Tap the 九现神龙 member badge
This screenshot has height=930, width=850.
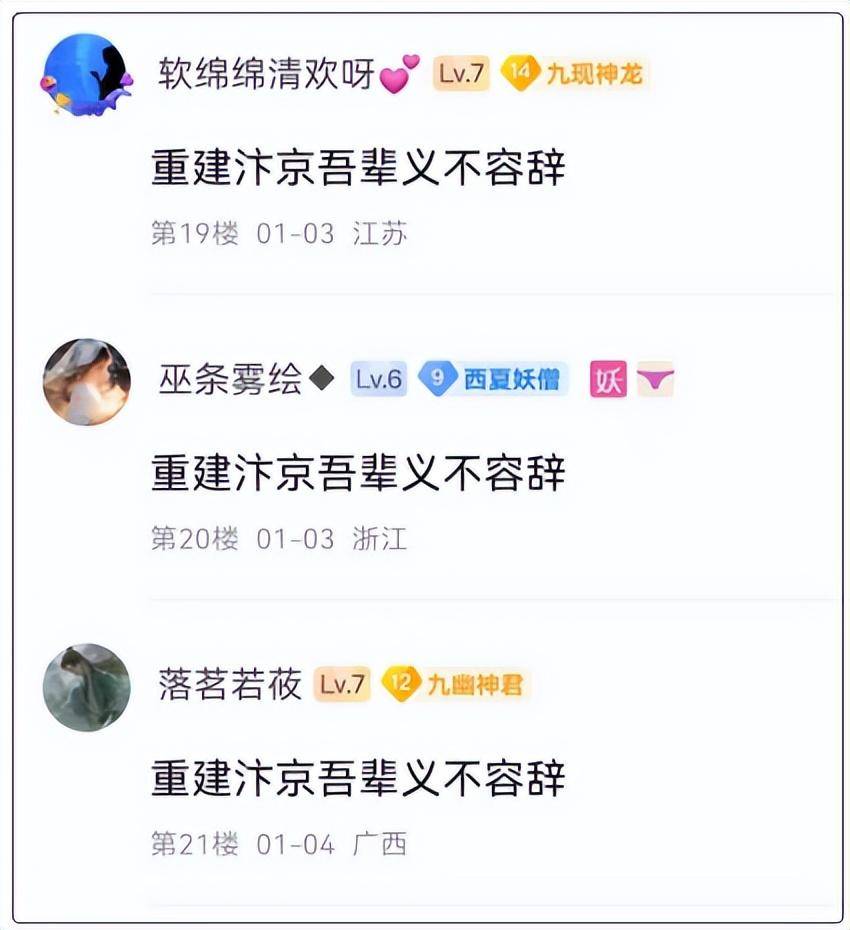tap(575, 73)
